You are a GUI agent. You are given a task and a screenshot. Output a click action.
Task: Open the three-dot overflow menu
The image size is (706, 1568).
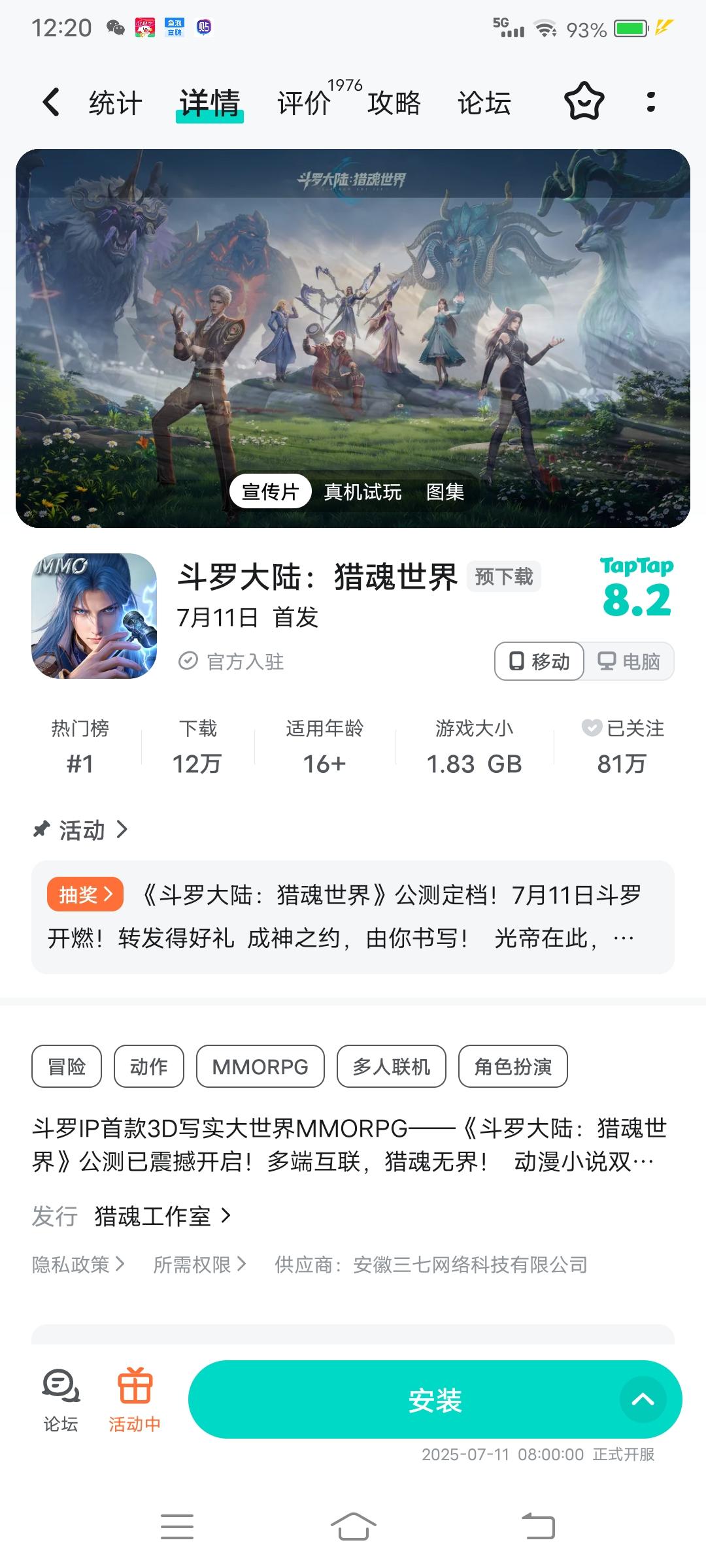coord(650,102)
